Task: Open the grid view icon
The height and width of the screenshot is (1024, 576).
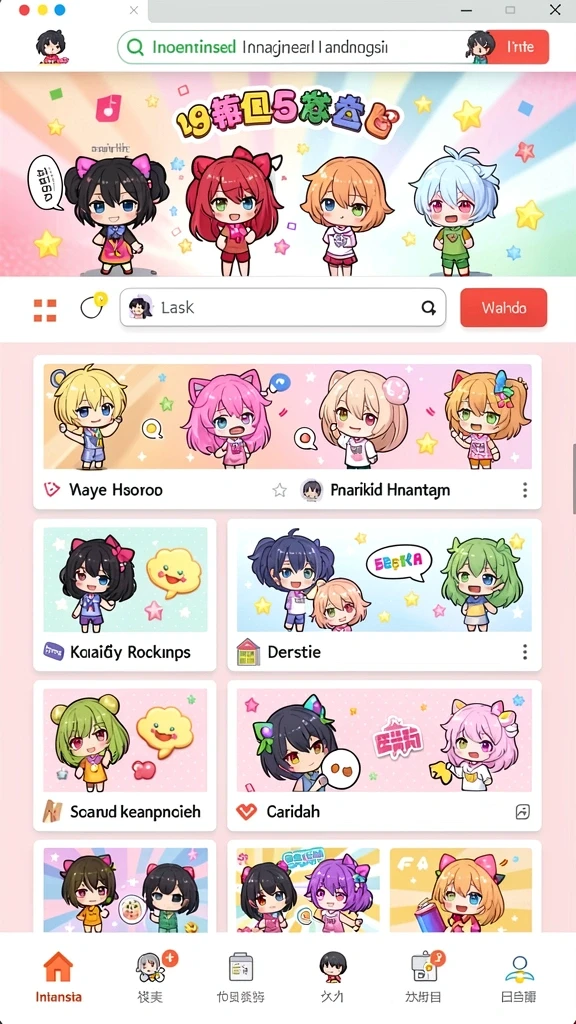Action: [x=45, y=310]
